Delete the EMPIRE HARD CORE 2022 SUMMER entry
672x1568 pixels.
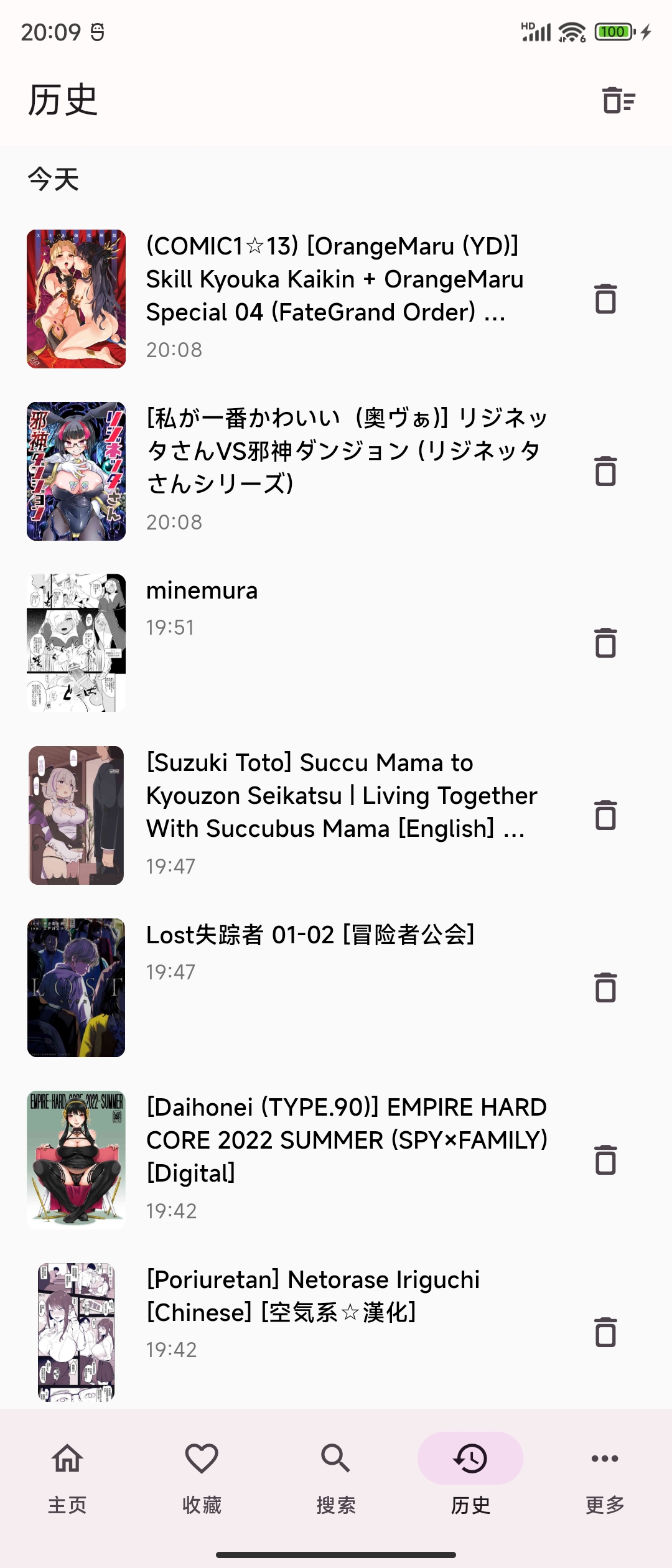click(x=605, y=1160)
